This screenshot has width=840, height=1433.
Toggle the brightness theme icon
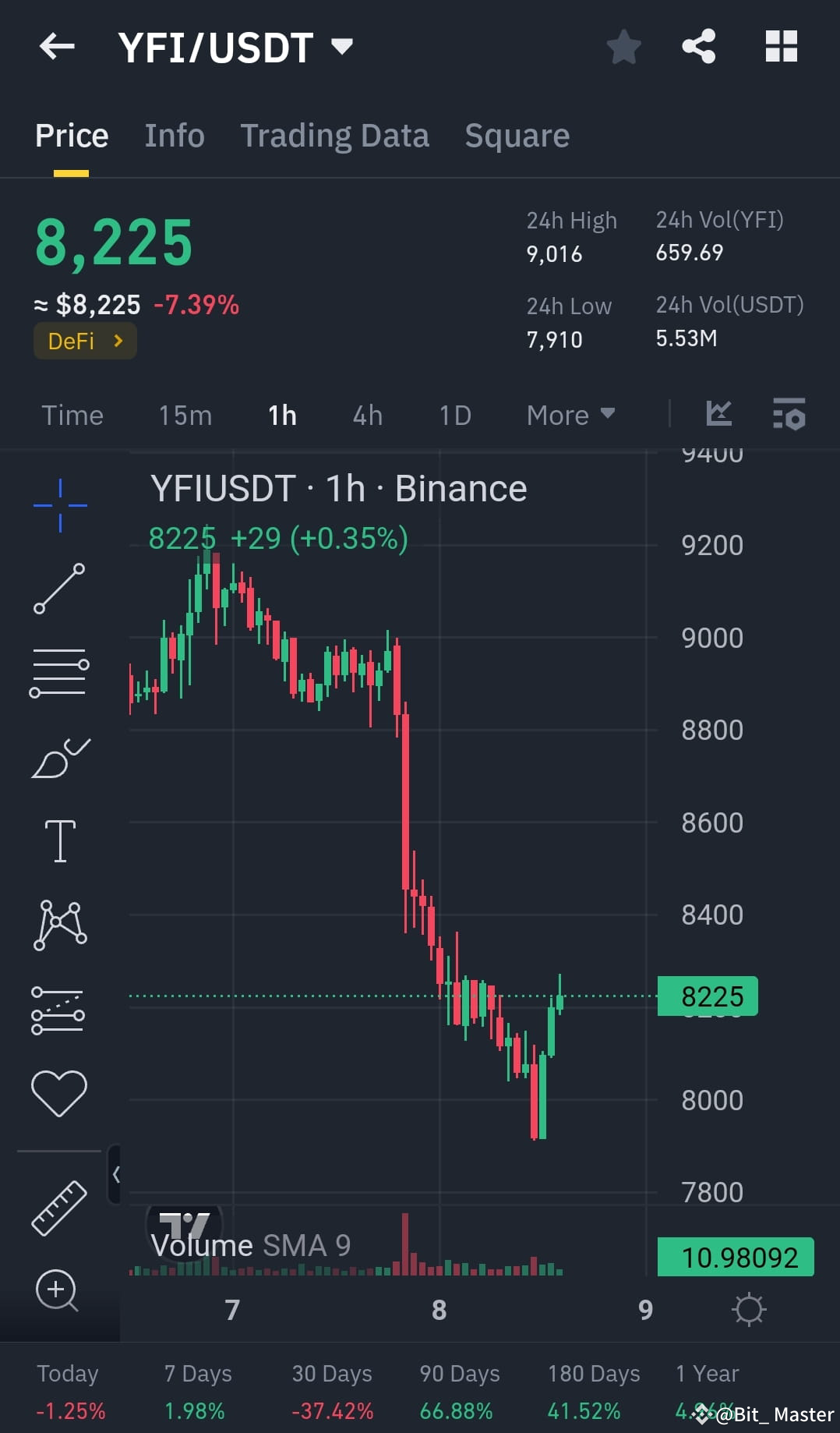(750, 1309)
